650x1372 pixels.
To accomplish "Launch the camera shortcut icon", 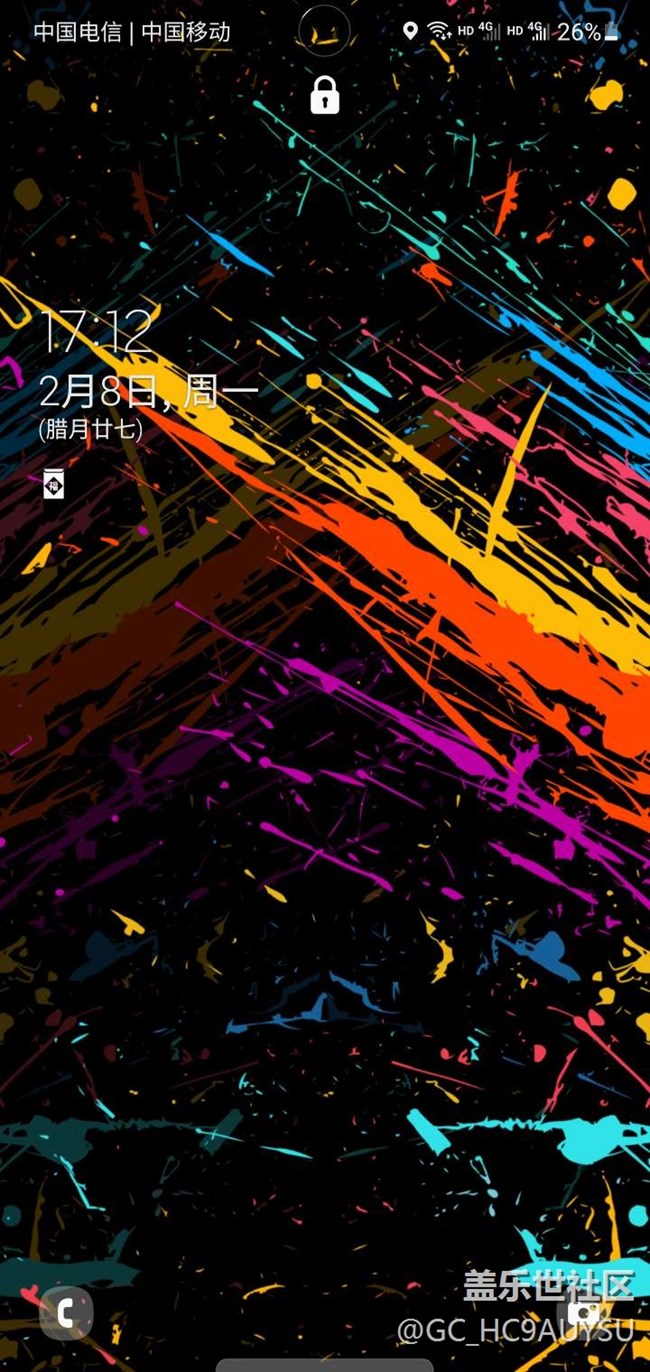I will point(584,1311).
